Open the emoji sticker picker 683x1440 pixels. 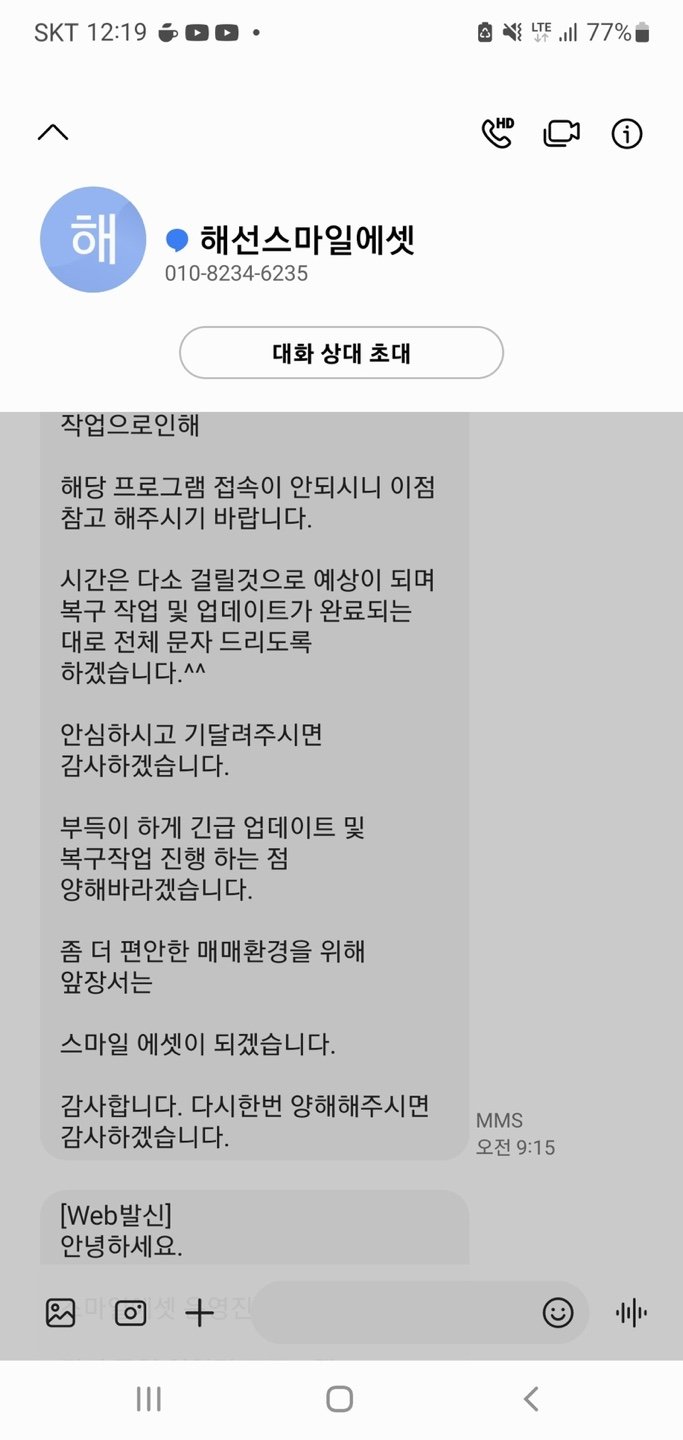coord(558,1312)
